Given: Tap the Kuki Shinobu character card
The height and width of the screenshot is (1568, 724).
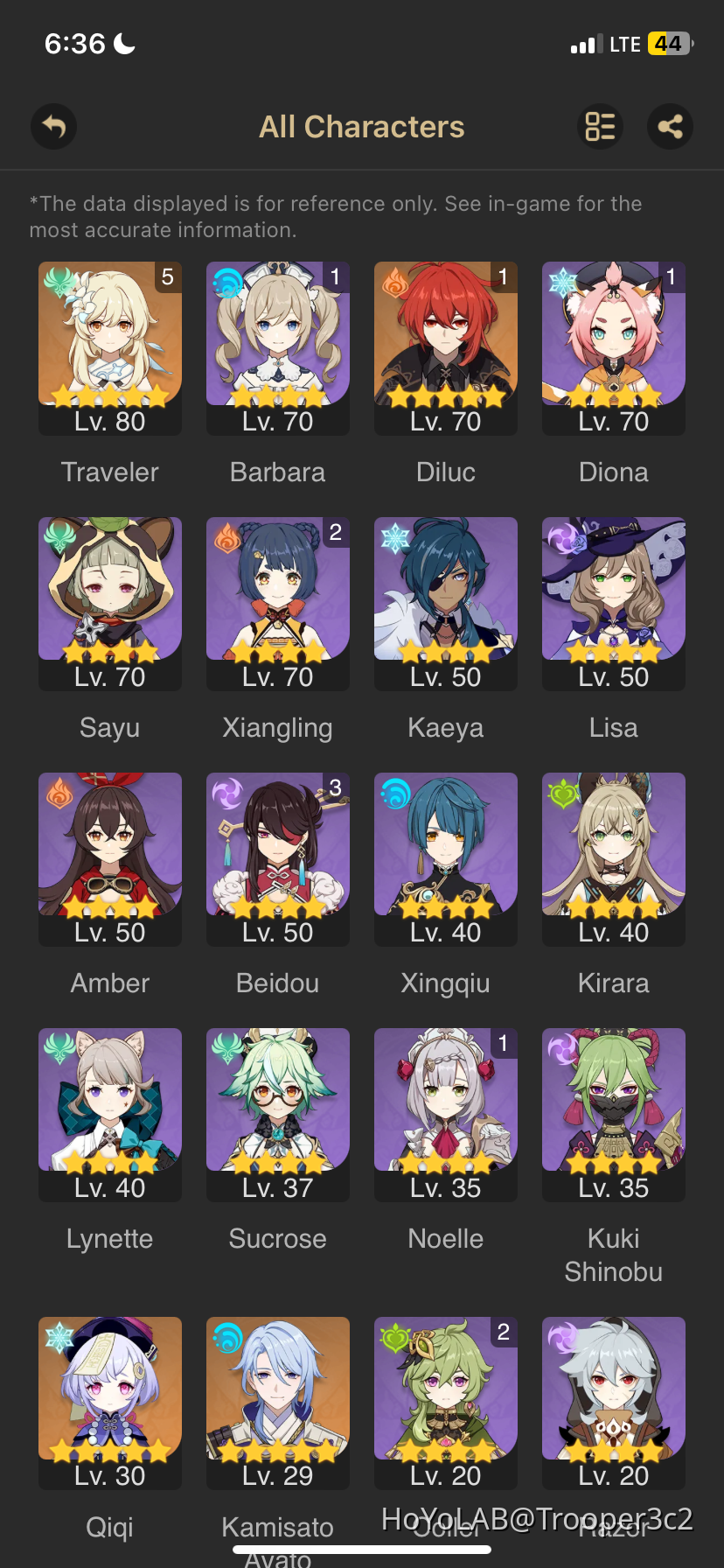Looking at the screenshot, I should [614, 1115].
